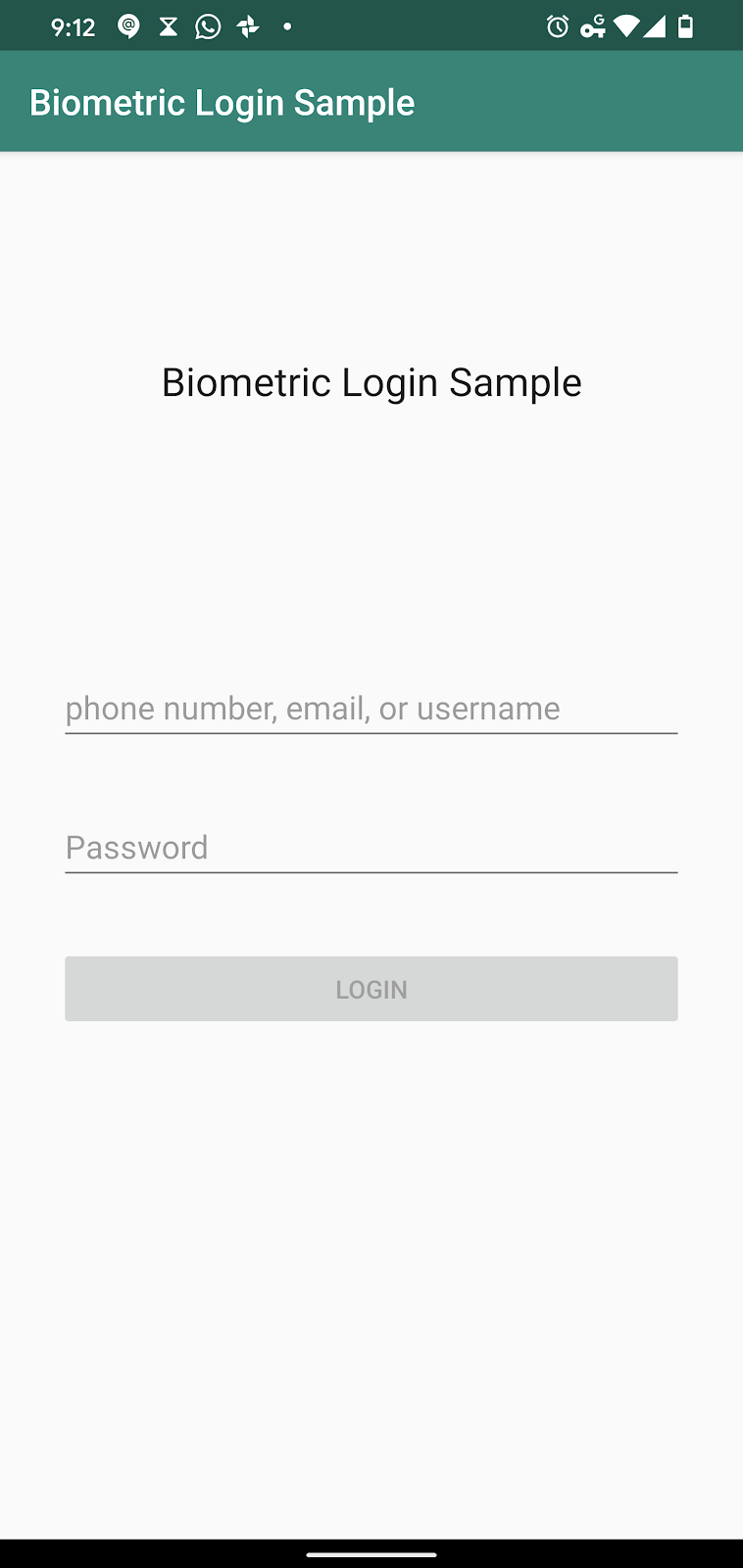This screenshot has width=743, height=1568.
Task: Tap the centered Biometric Login Sample heading
Action: coord(371,382)
